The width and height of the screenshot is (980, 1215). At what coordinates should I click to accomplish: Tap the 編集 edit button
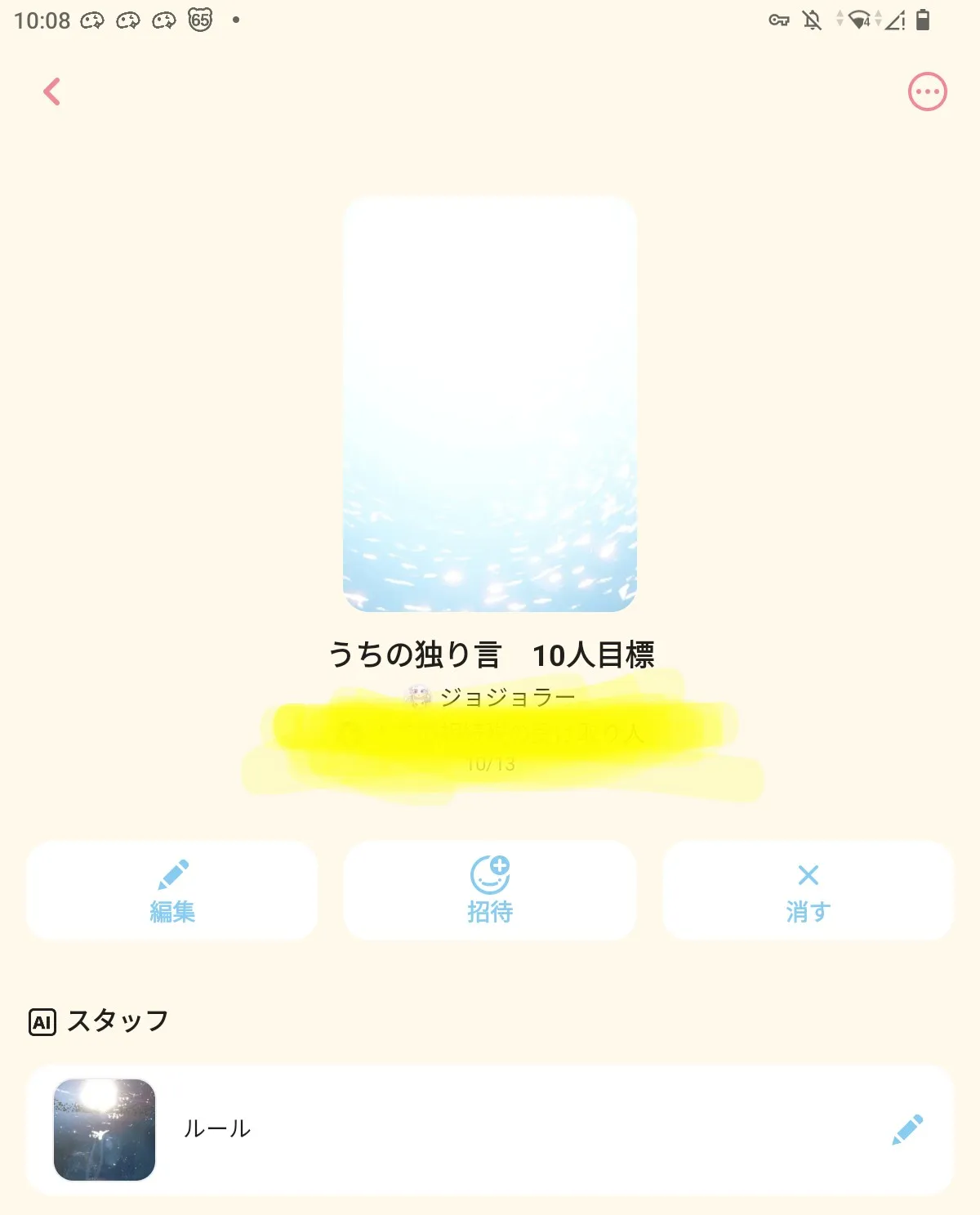171,891
